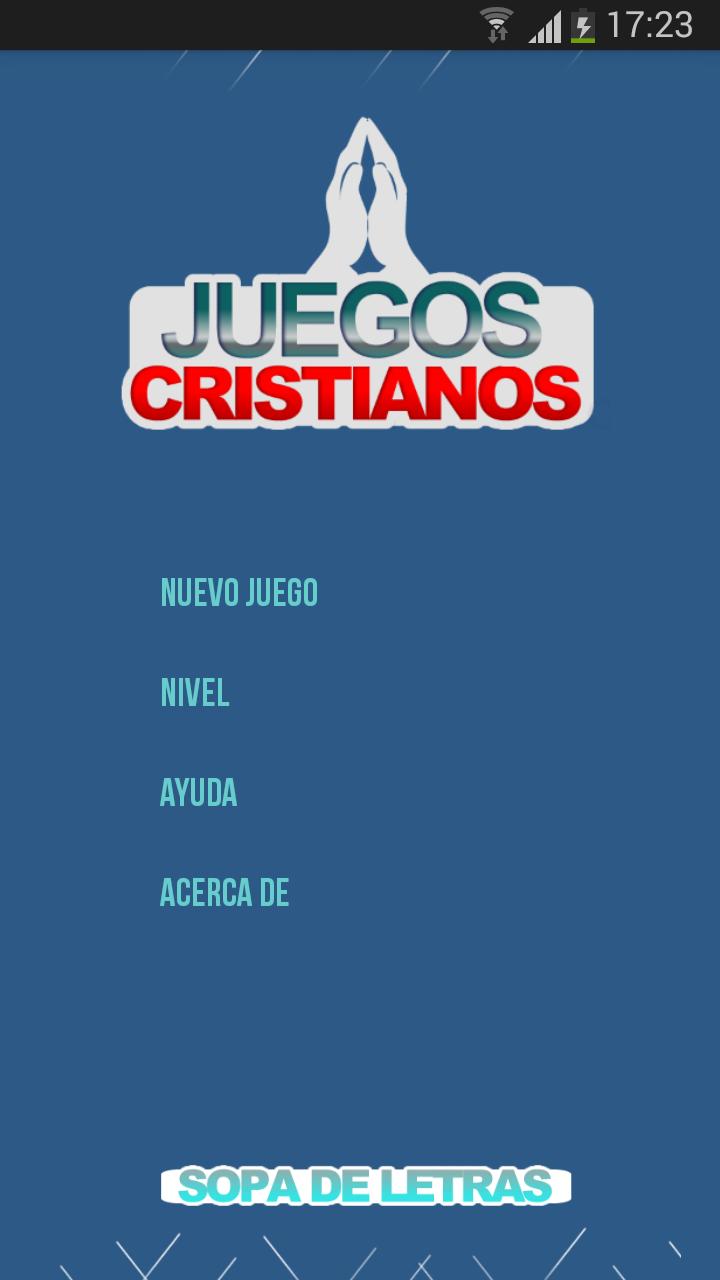Start a new game with Nuevo Juego

tap(239, 593)
